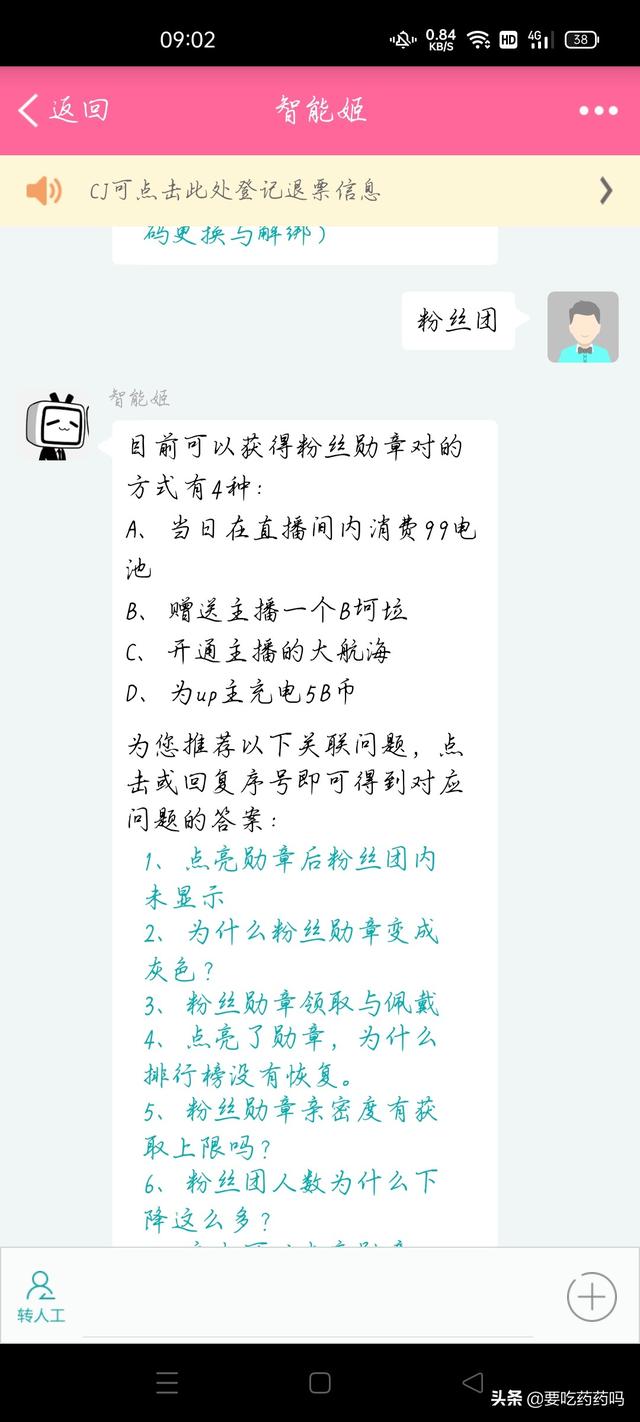Go back using the 返回 button
Image resolution: width=640 pixels, height=1422 pixels.
[63, 110]
